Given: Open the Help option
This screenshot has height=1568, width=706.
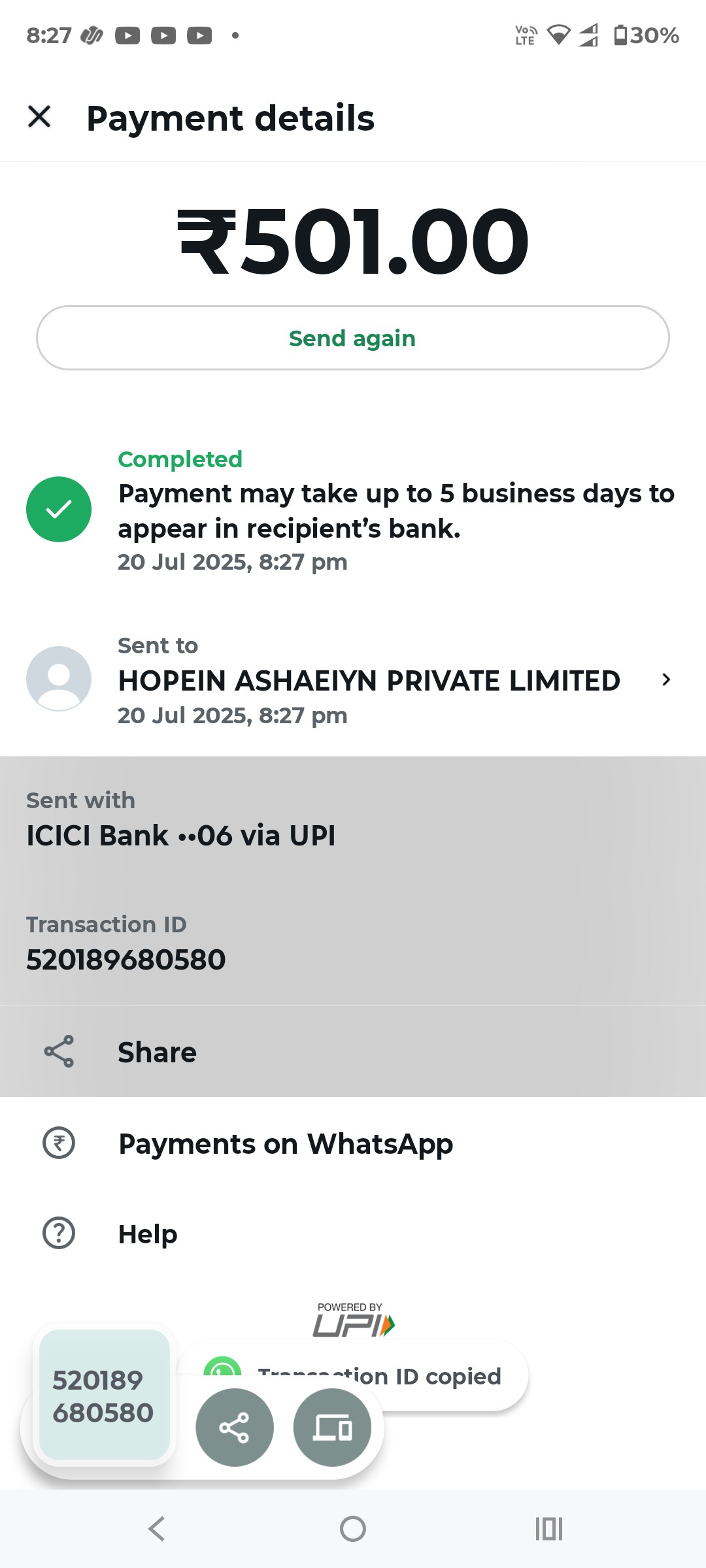Looking at the screenshot, I should (x=353, y=1233).
